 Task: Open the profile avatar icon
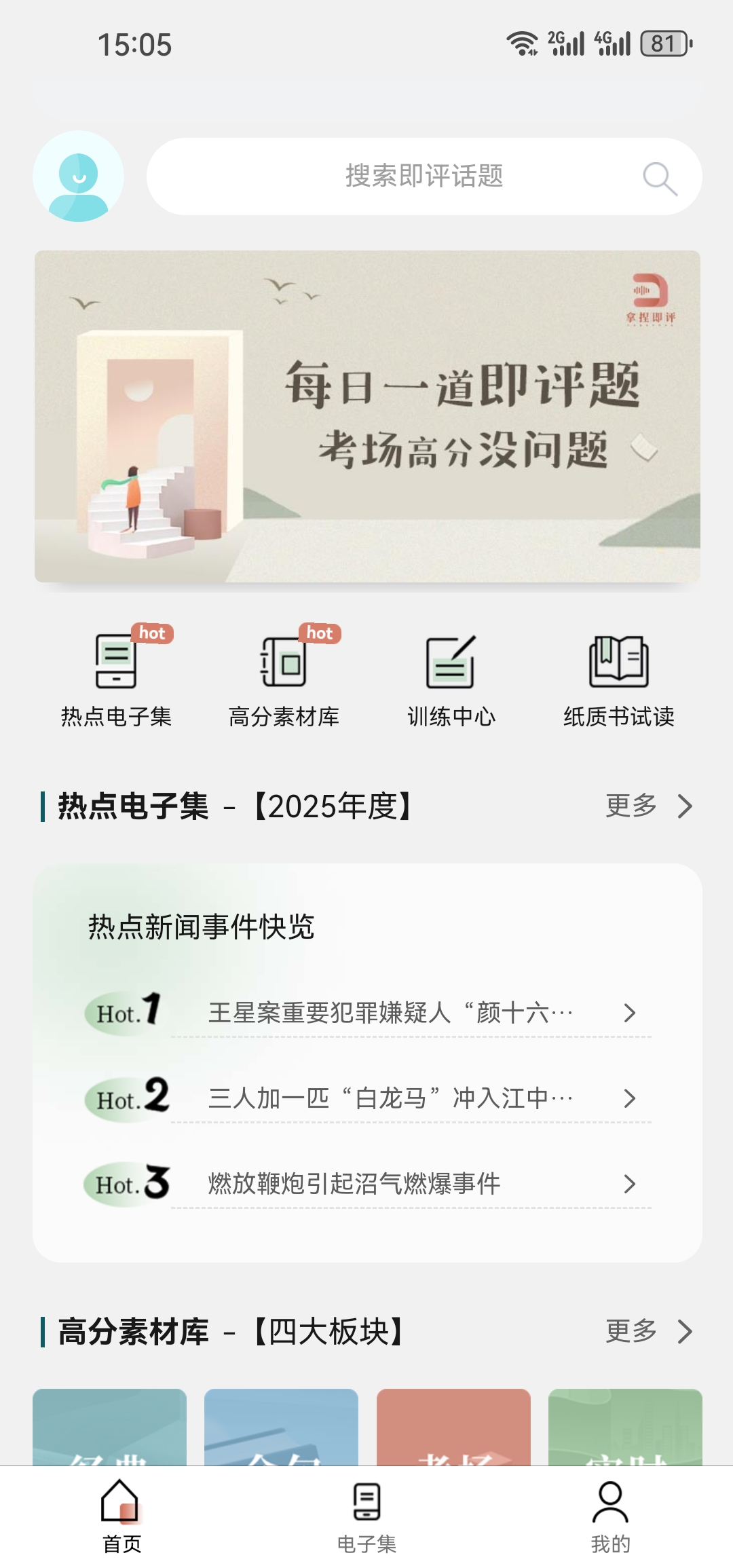[x=78, y=176]
